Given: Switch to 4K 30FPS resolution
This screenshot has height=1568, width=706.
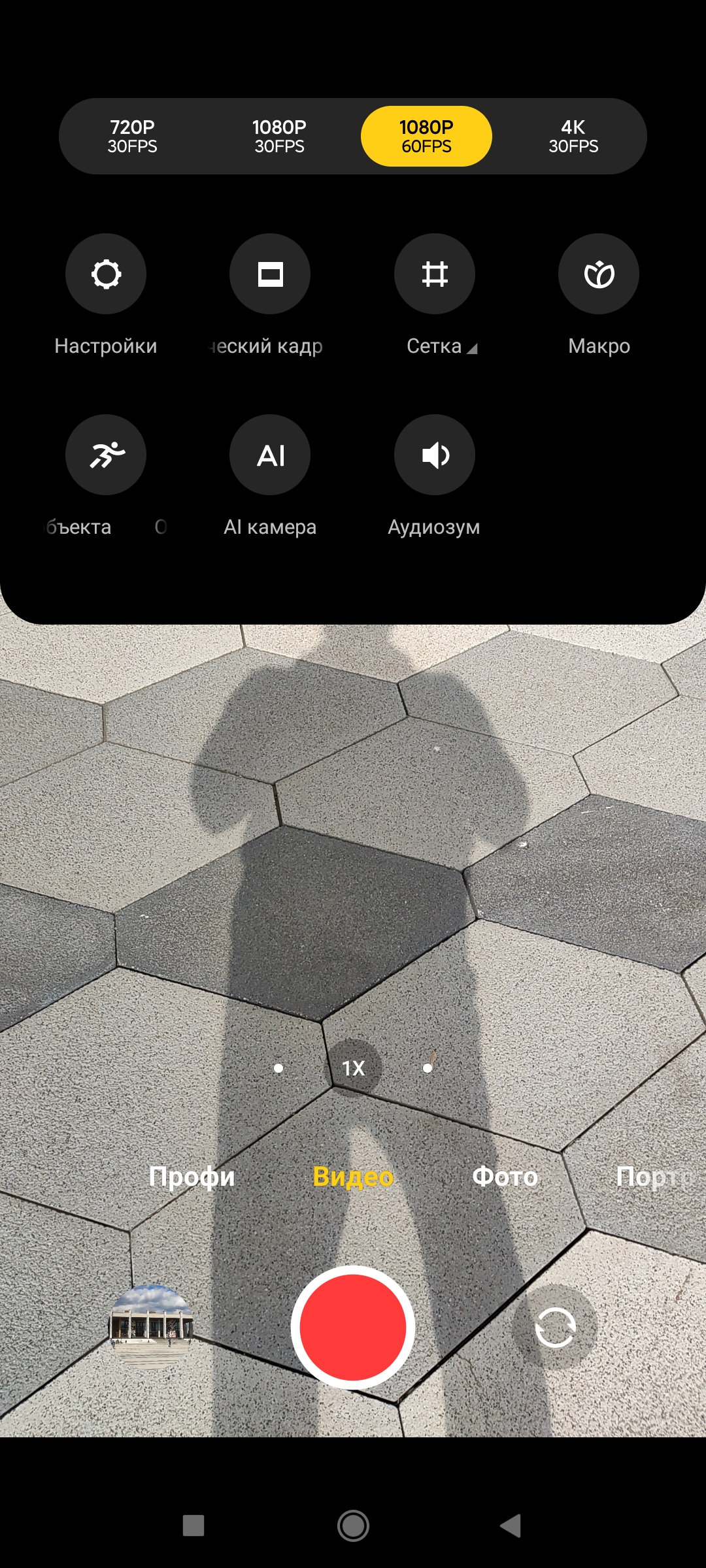Looking at the screenshot, I should tap(573, 136).
